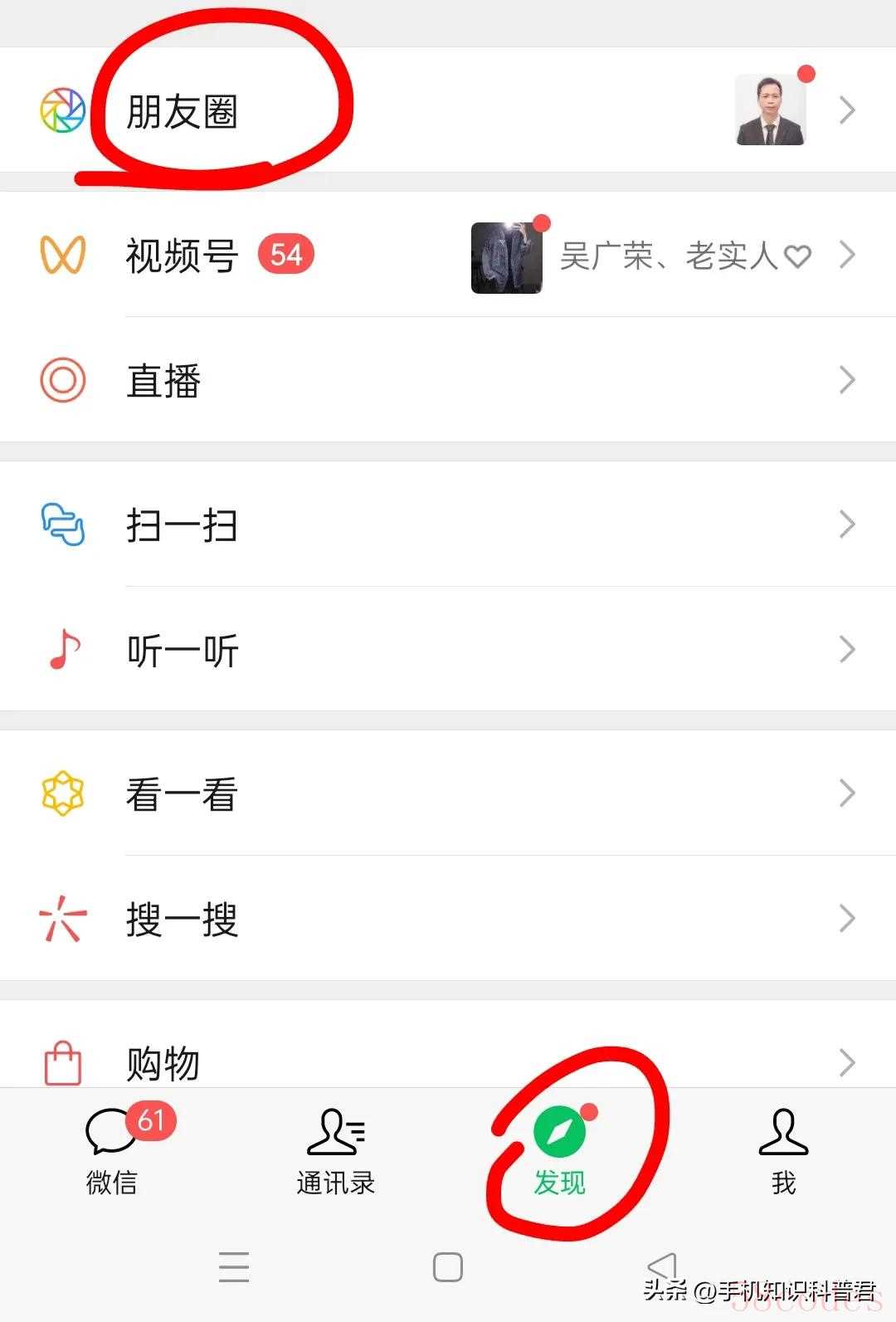
Task: Switch to the 通讯录 contacts tab
Action: click(336, 1151)
